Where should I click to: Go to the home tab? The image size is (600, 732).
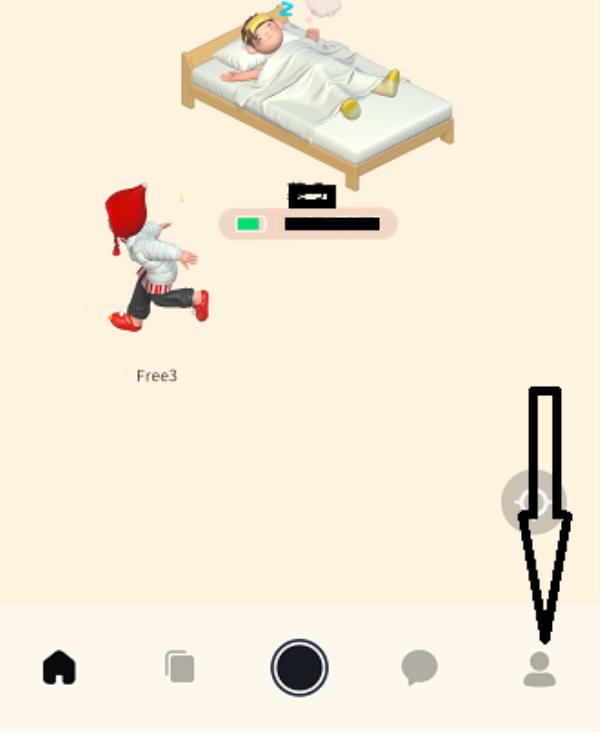[59, 667]
